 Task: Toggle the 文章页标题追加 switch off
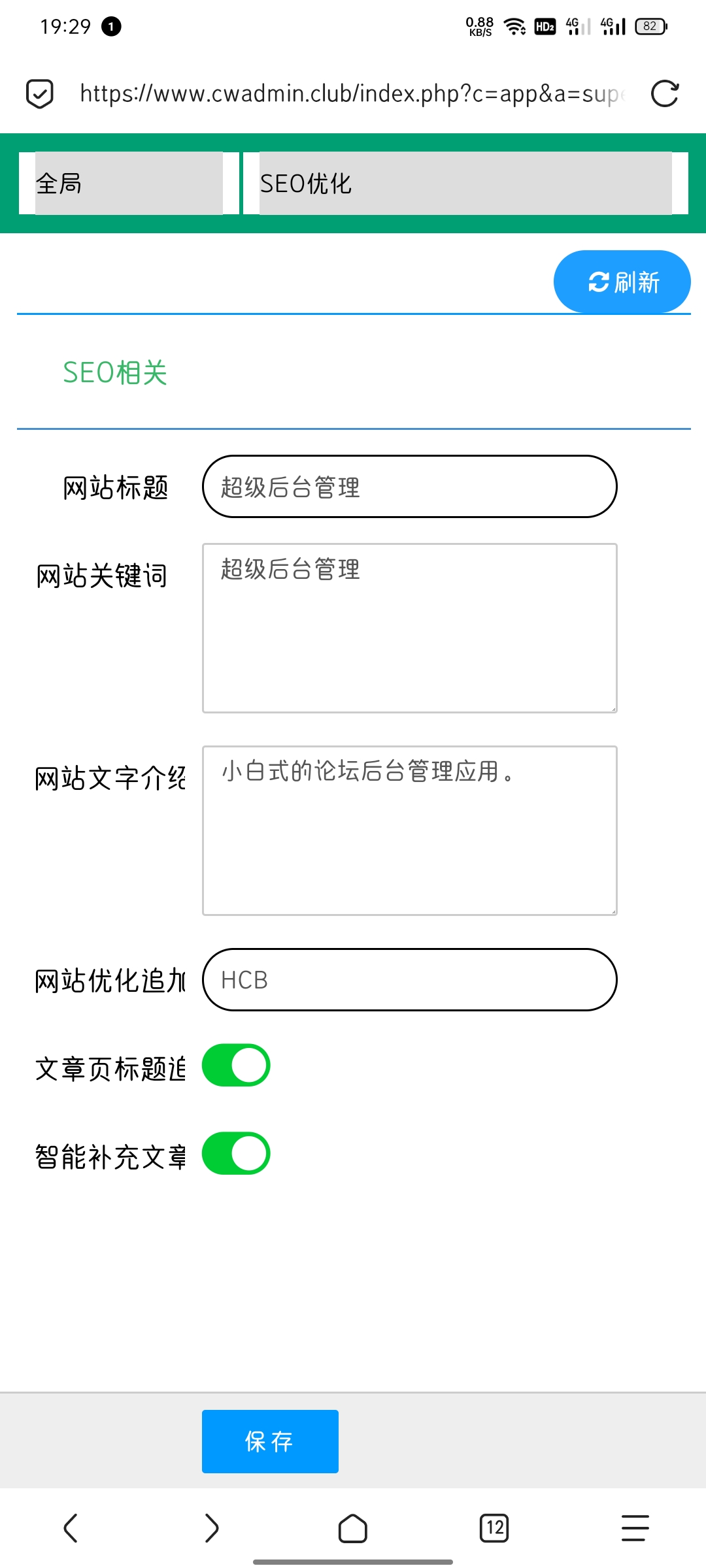point(236,1065)
